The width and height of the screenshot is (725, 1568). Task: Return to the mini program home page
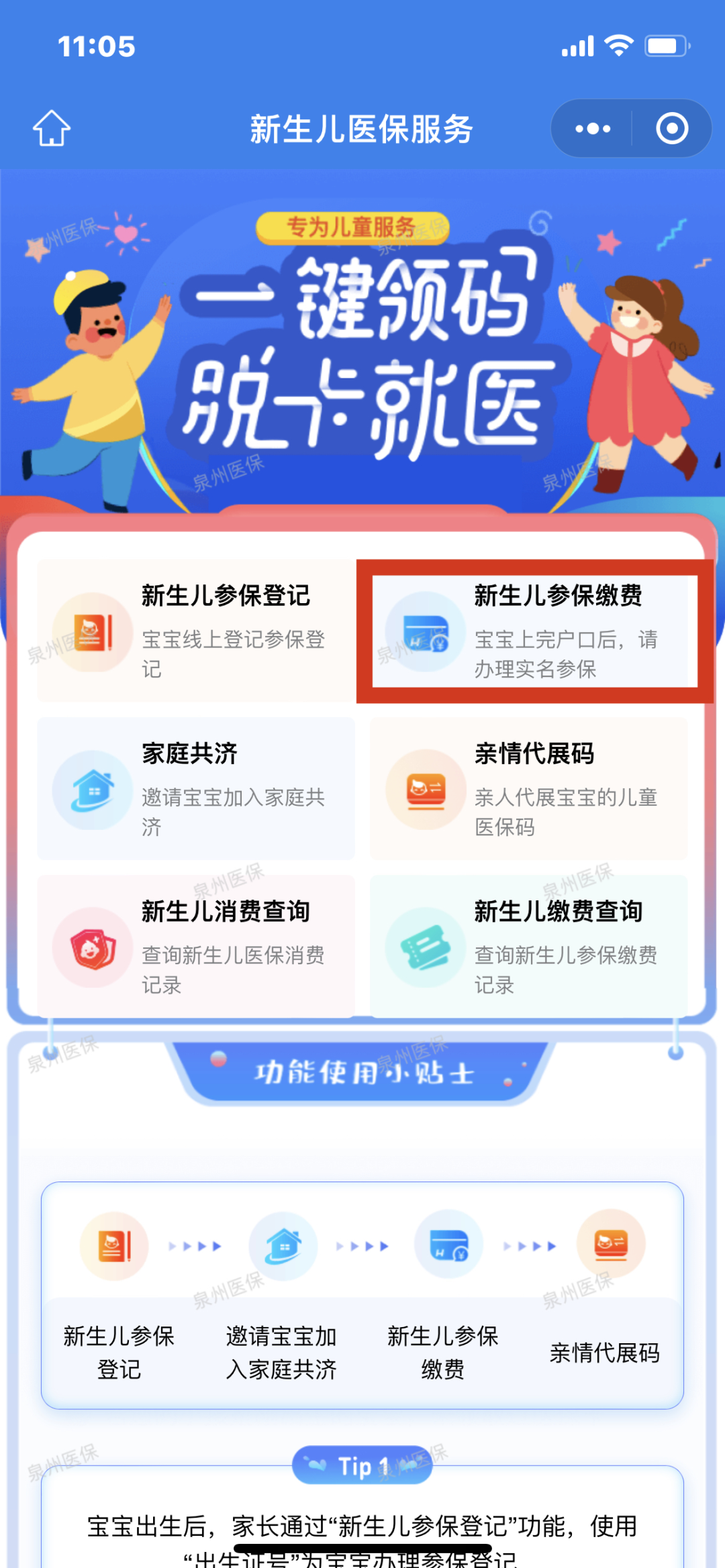click(52, 127)
